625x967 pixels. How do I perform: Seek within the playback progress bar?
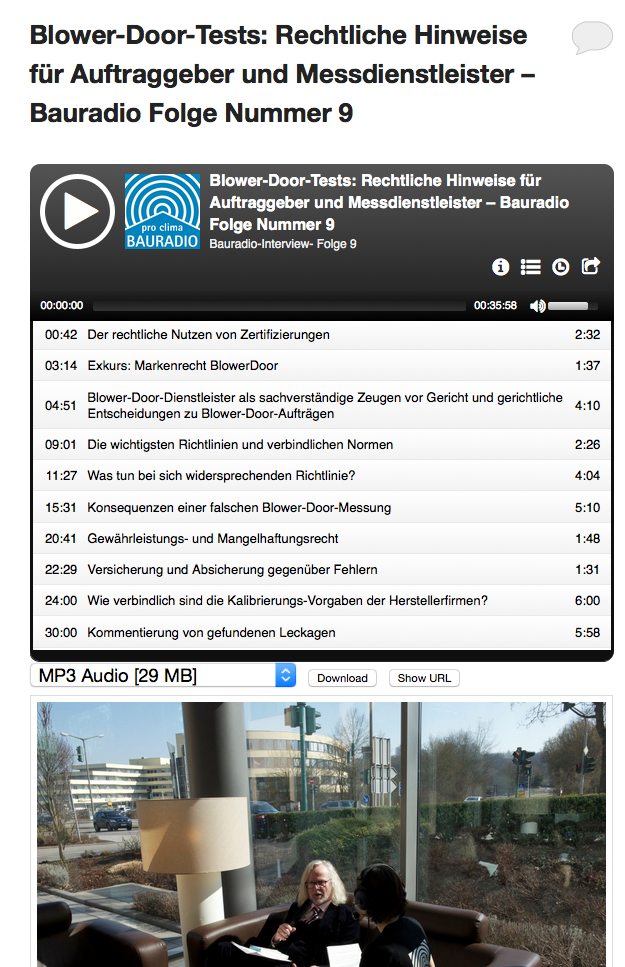pyautogui.click(x=280, y=306)
